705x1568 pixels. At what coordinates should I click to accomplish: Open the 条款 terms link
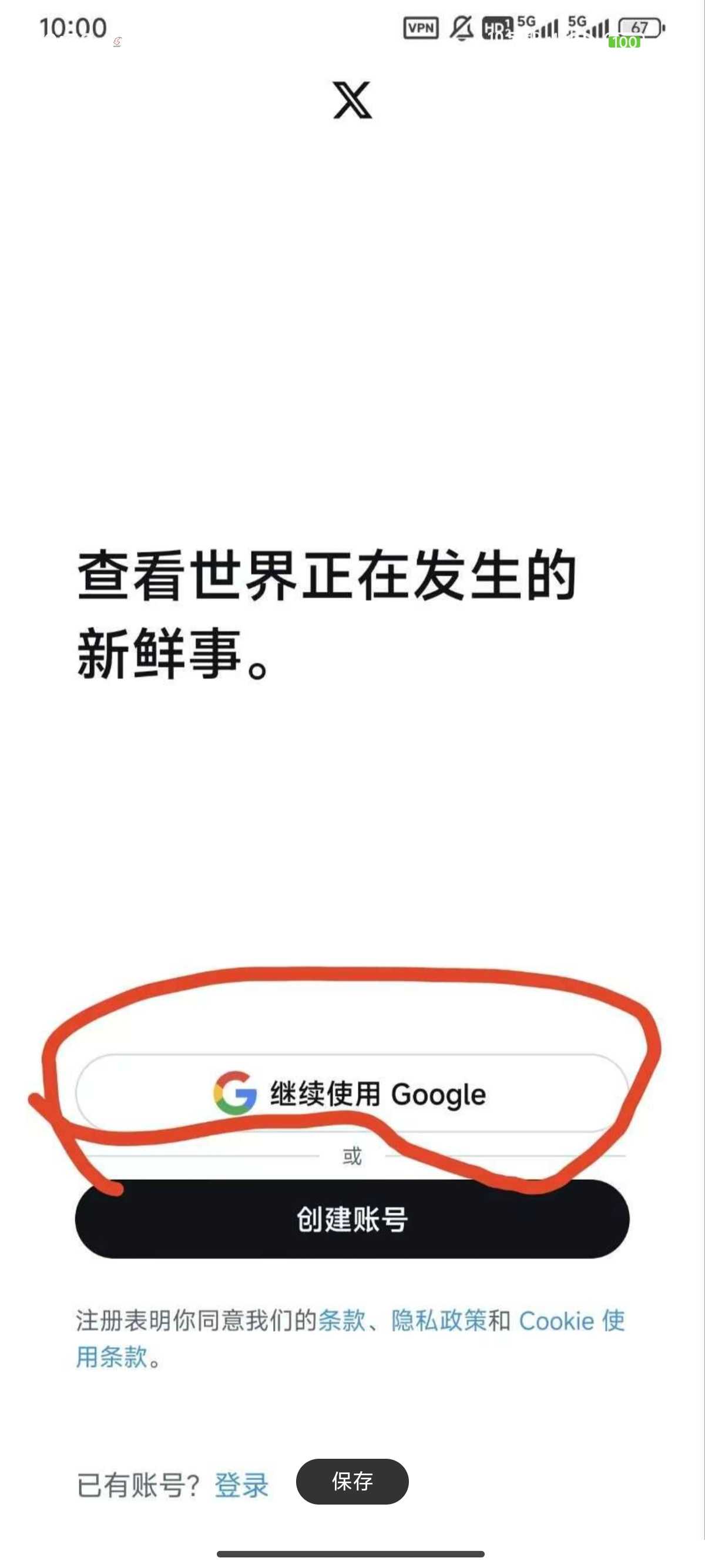pyautogui.click(x=341, y=1320)
